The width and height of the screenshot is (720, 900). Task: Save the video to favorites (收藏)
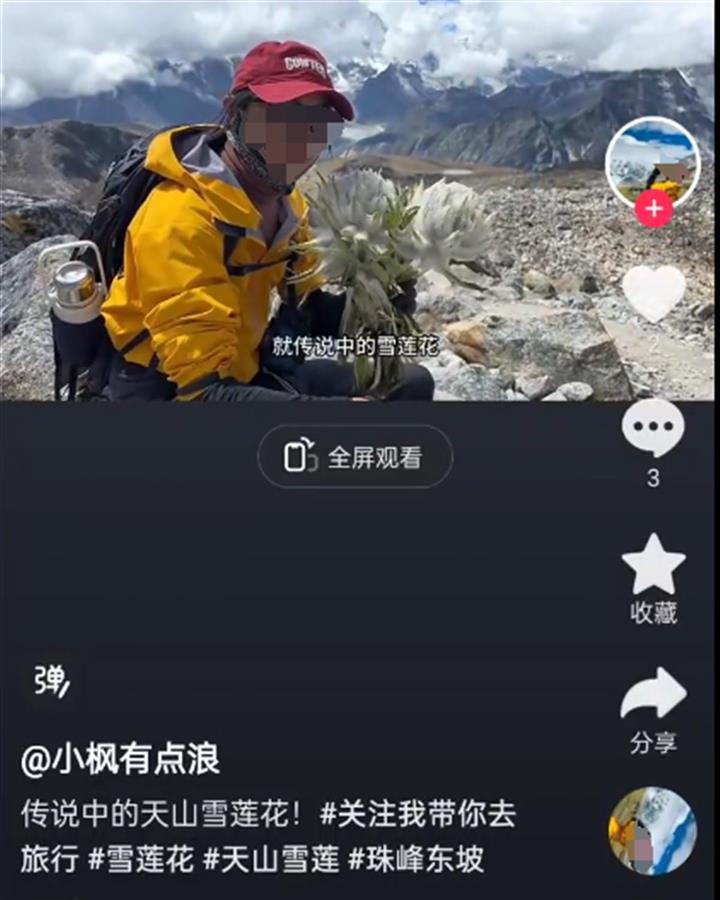[653, 566]
